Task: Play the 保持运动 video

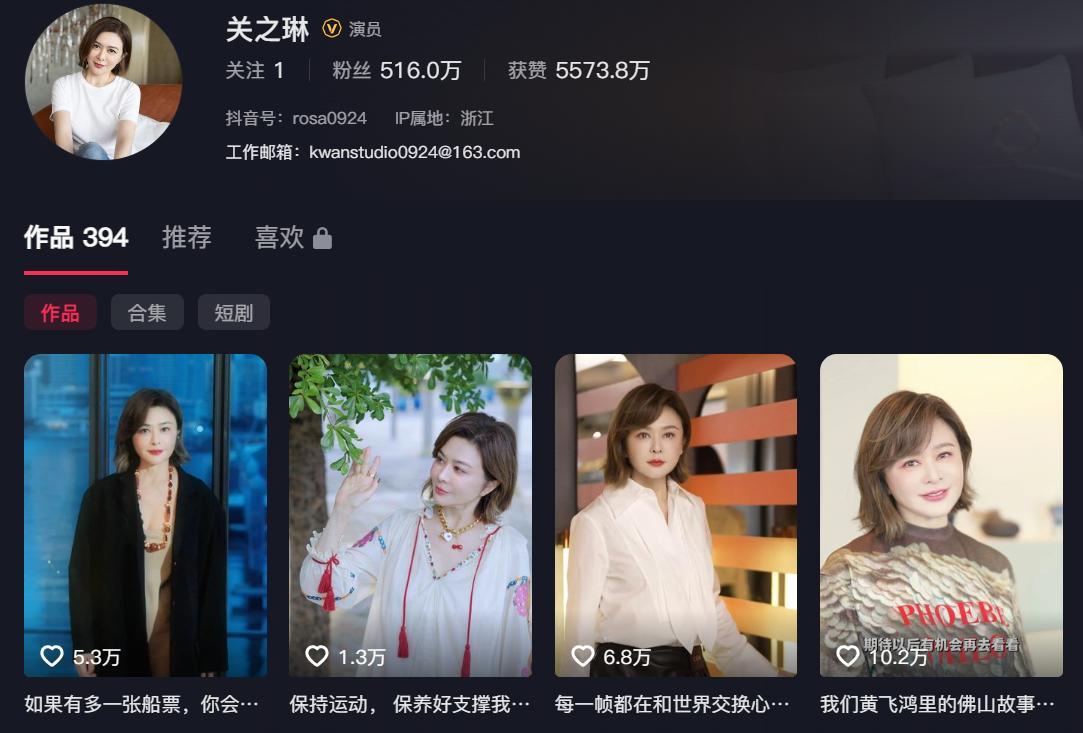Action: click(410, 515)
